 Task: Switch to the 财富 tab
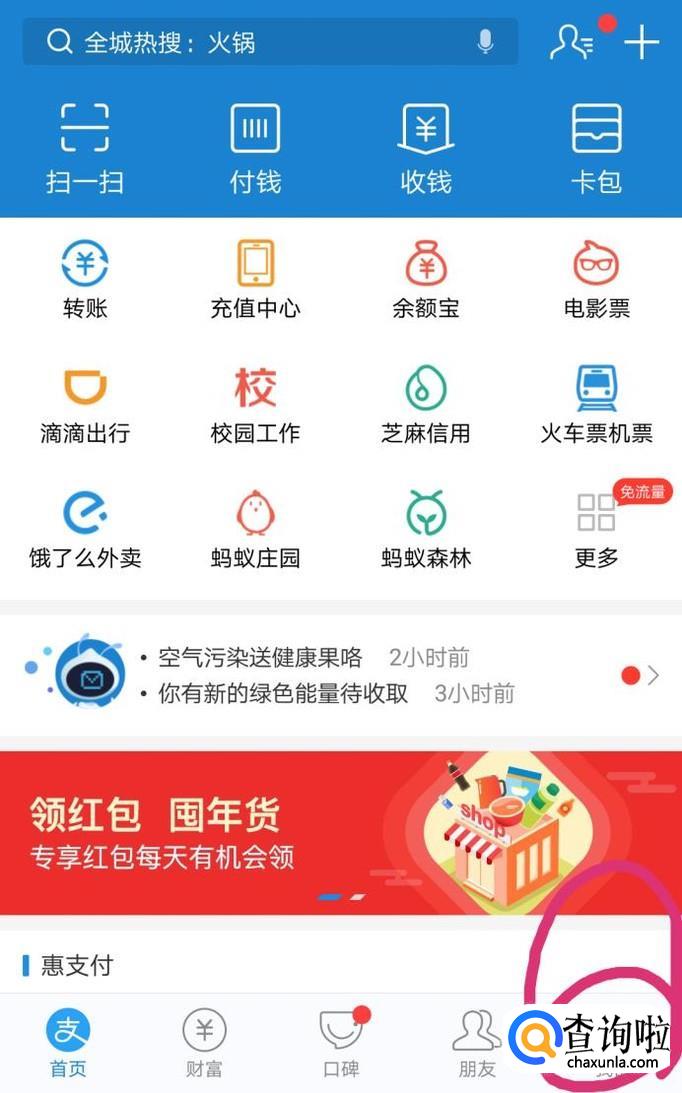(204, 1043)
